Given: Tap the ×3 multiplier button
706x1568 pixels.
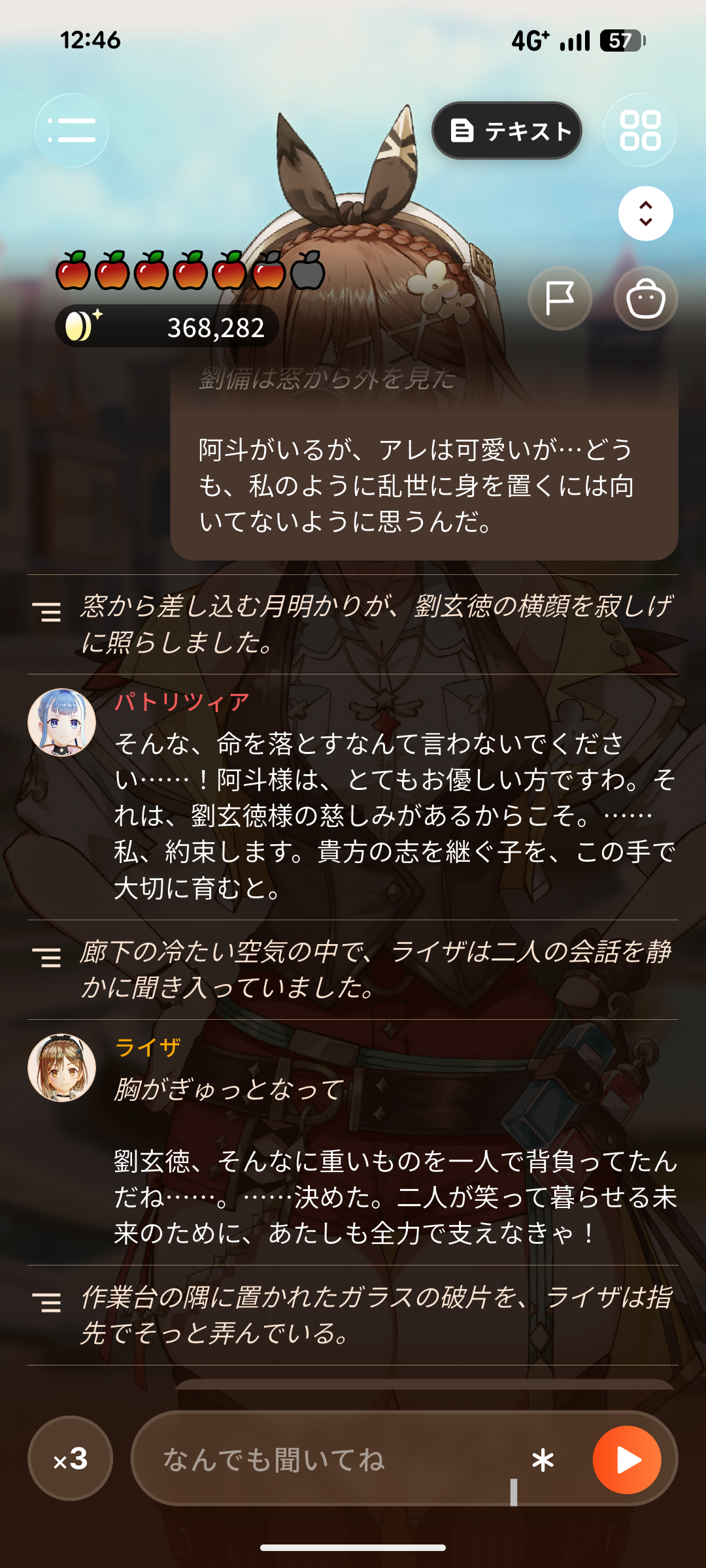Looking at the screenshot, I should tap(71, 1458).
